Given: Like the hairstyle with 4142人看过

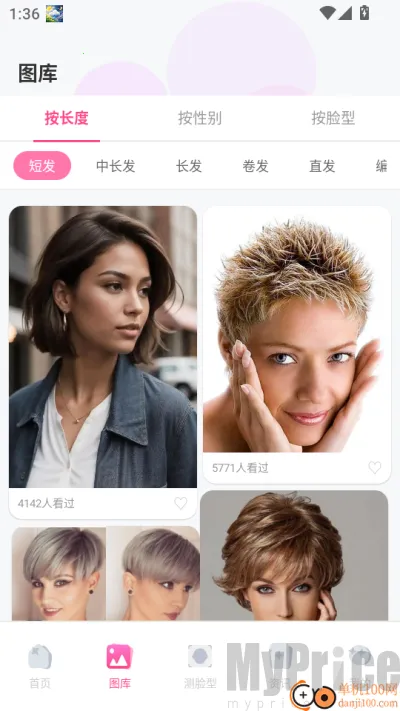Looking at the screenshot, I should [180, 503].
